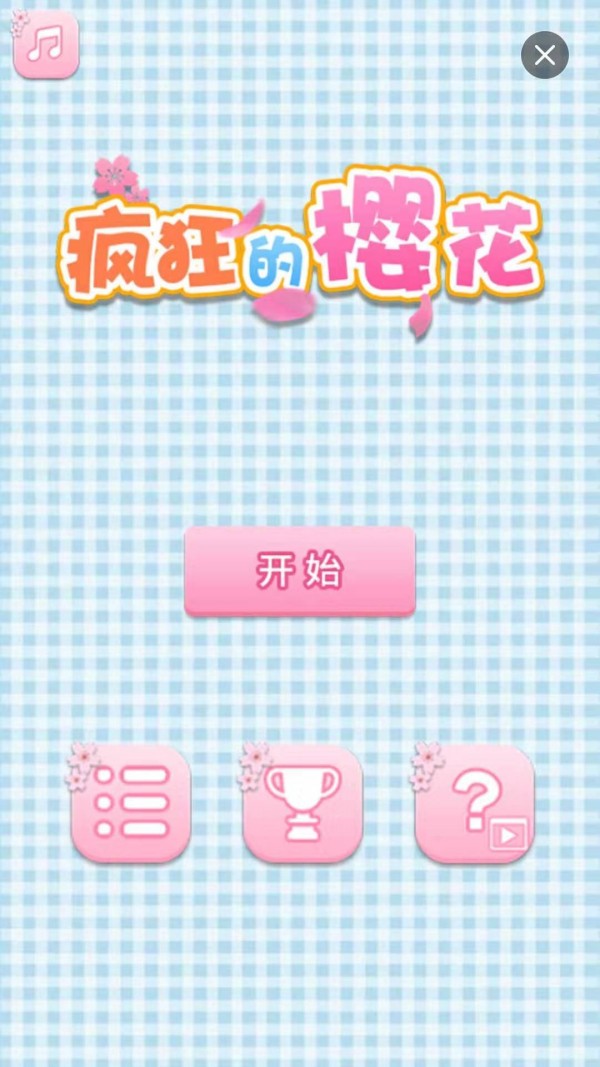Close the game with the X button
The height and width of the screenshot is (1067, 600).
tap(544, 55)
